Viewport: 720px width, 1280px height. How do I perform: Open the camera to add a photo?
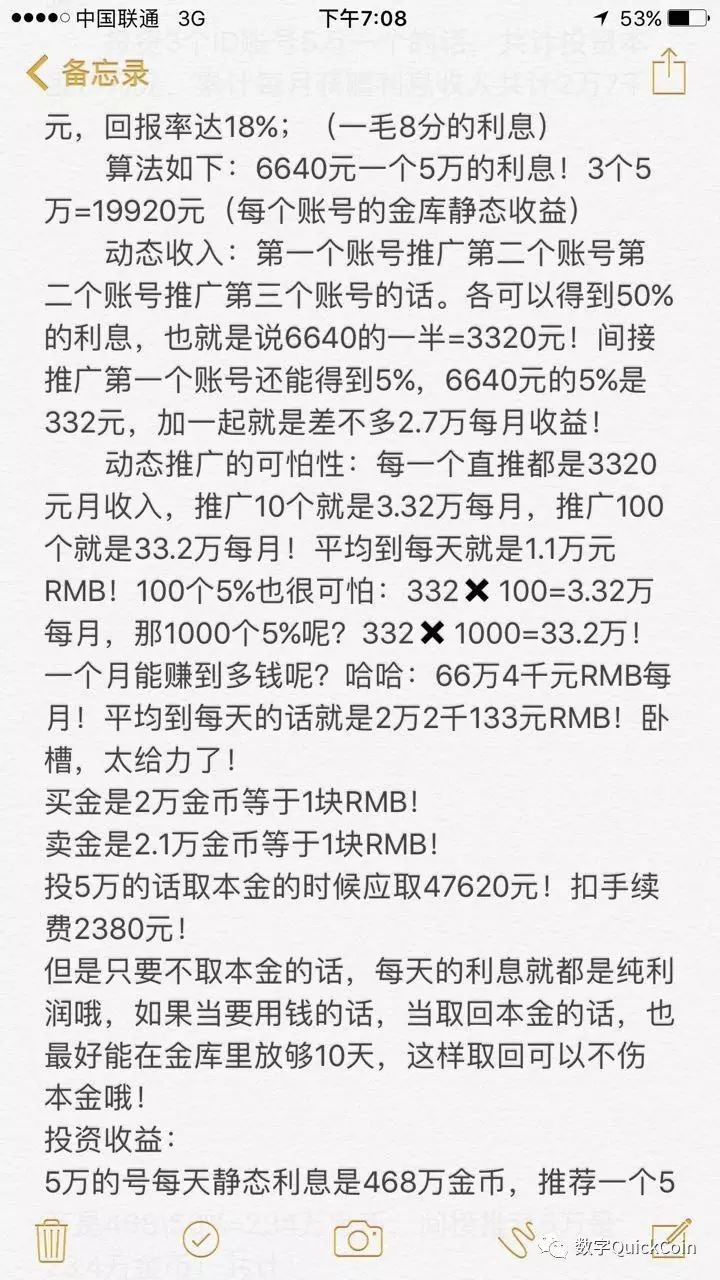[x=357, y=1241]
